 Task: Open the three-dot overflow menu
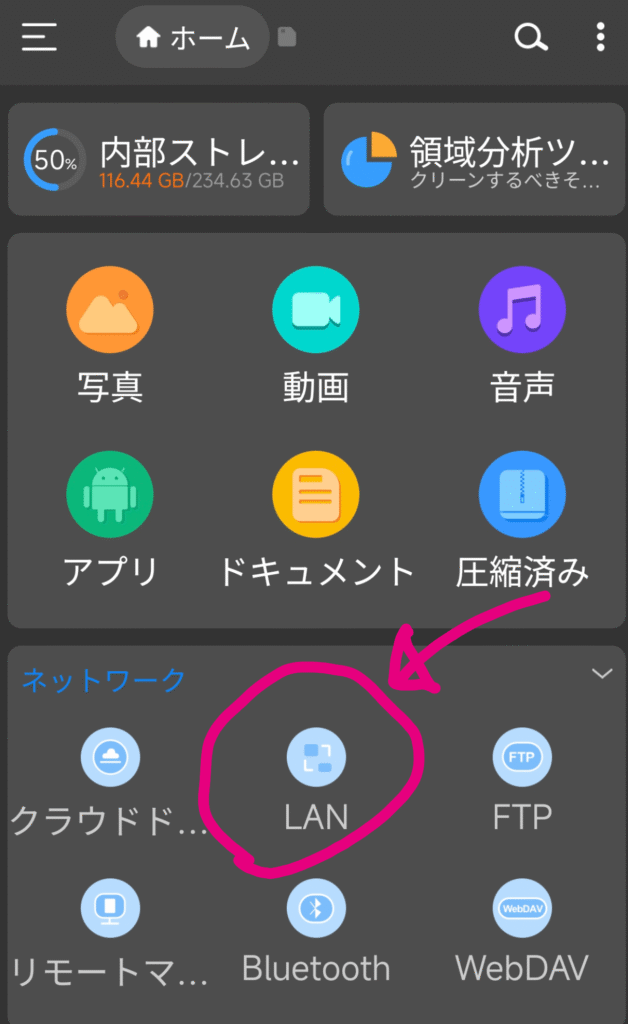[601, 37]
